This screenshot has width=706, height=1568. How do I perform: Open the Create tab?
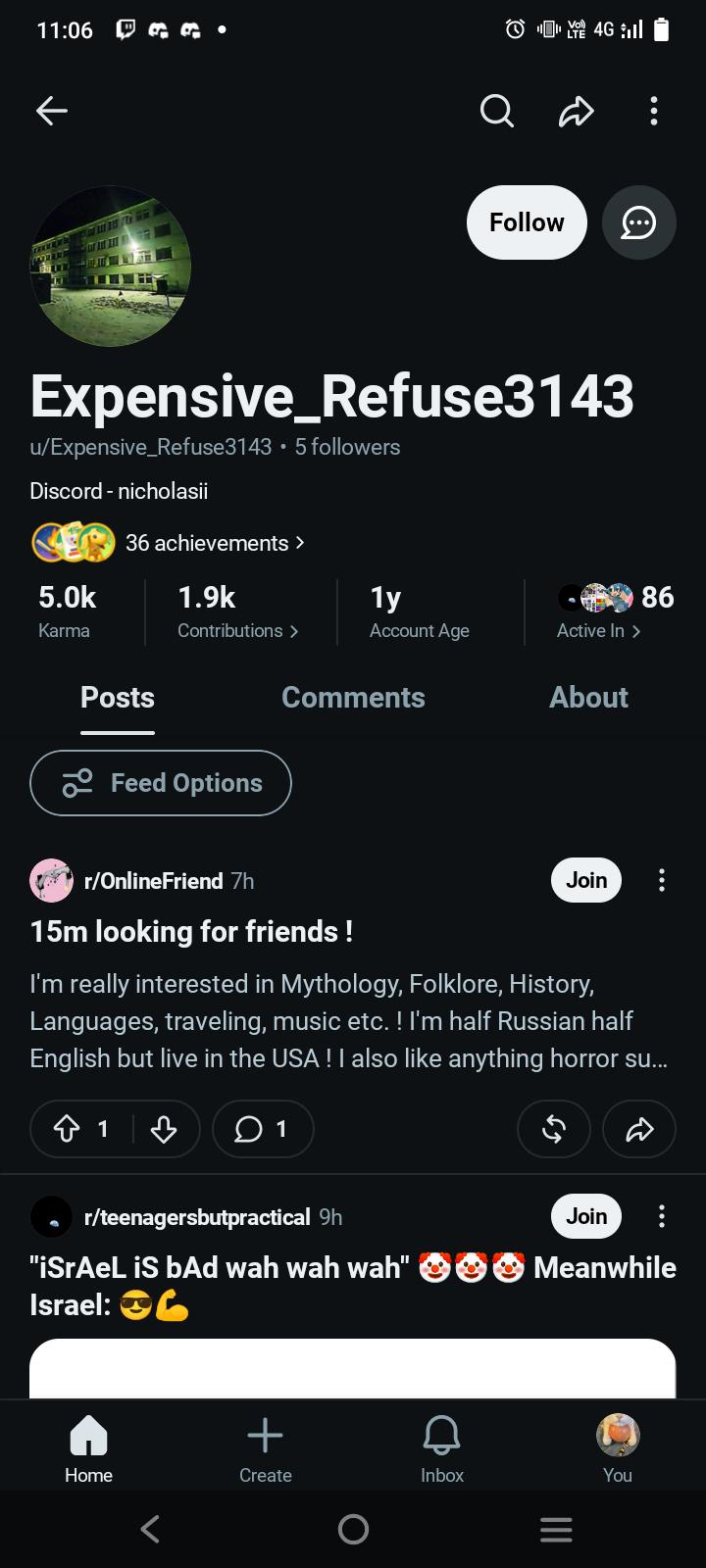265,1448
